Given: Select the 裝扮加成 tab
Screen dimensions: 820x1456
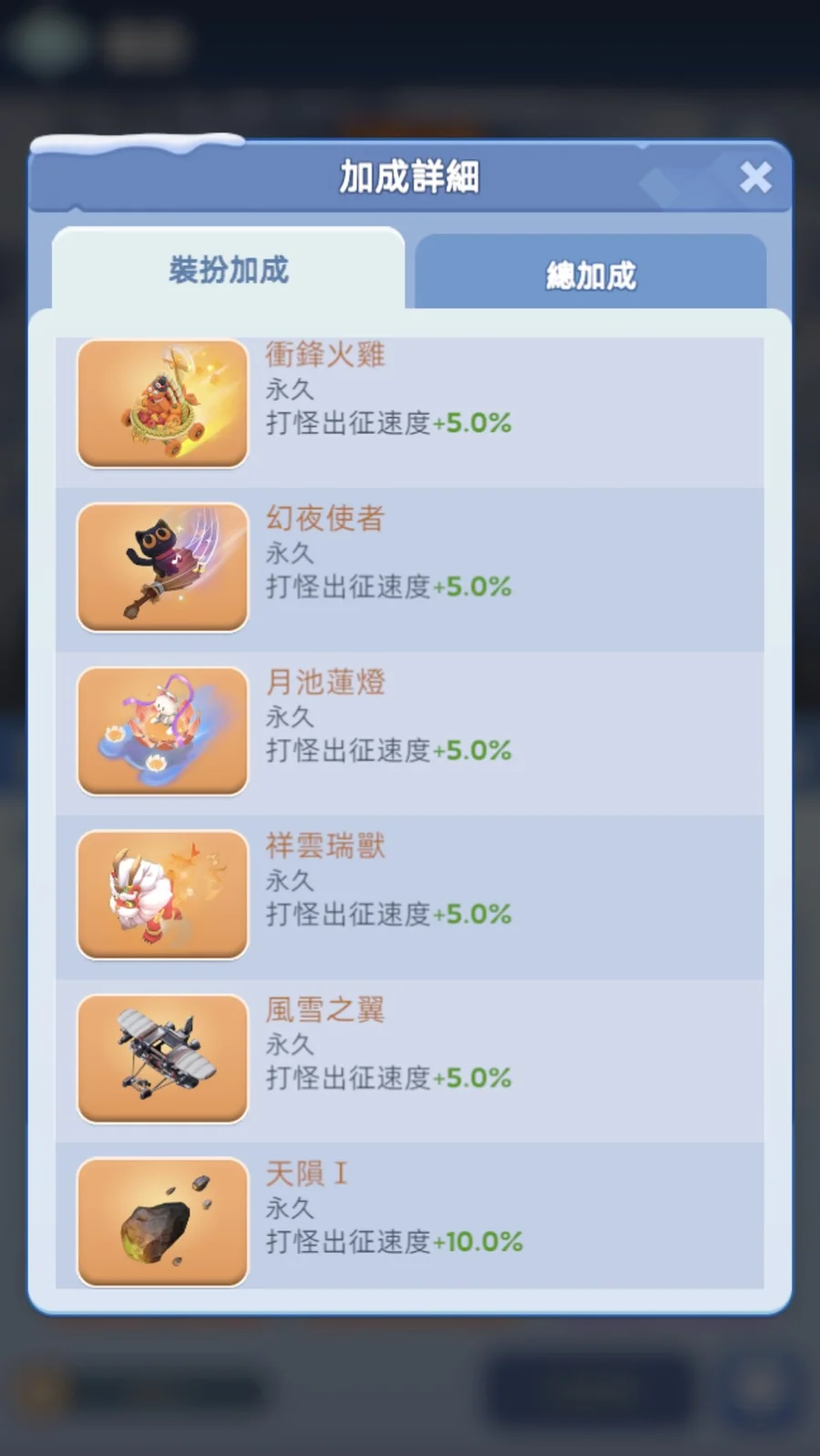Looking at the screenshot, I should pos(229,269).
